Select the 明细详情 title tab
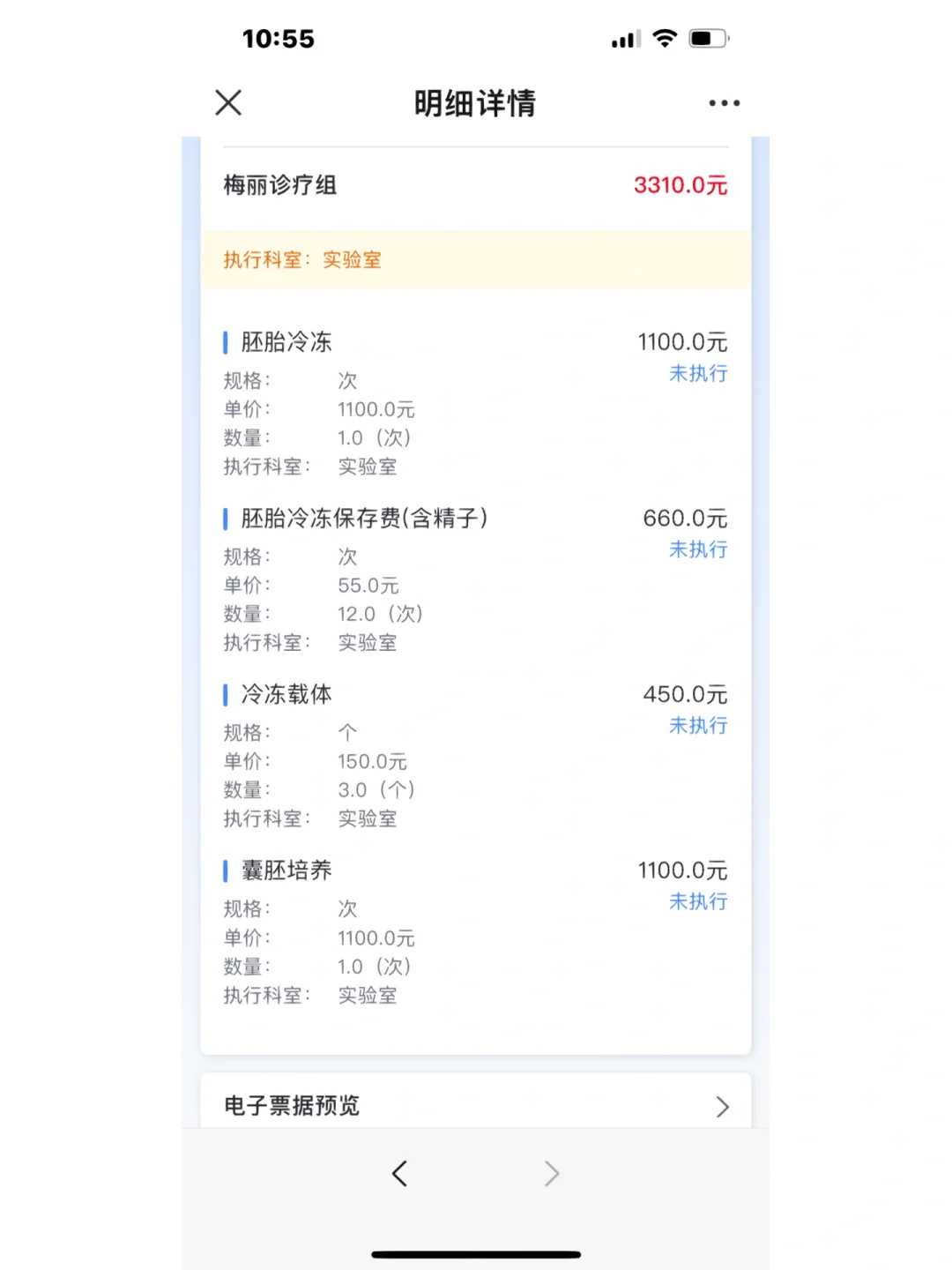The image size is (952, 1270). pyautogui.click(x=476, y=102)
